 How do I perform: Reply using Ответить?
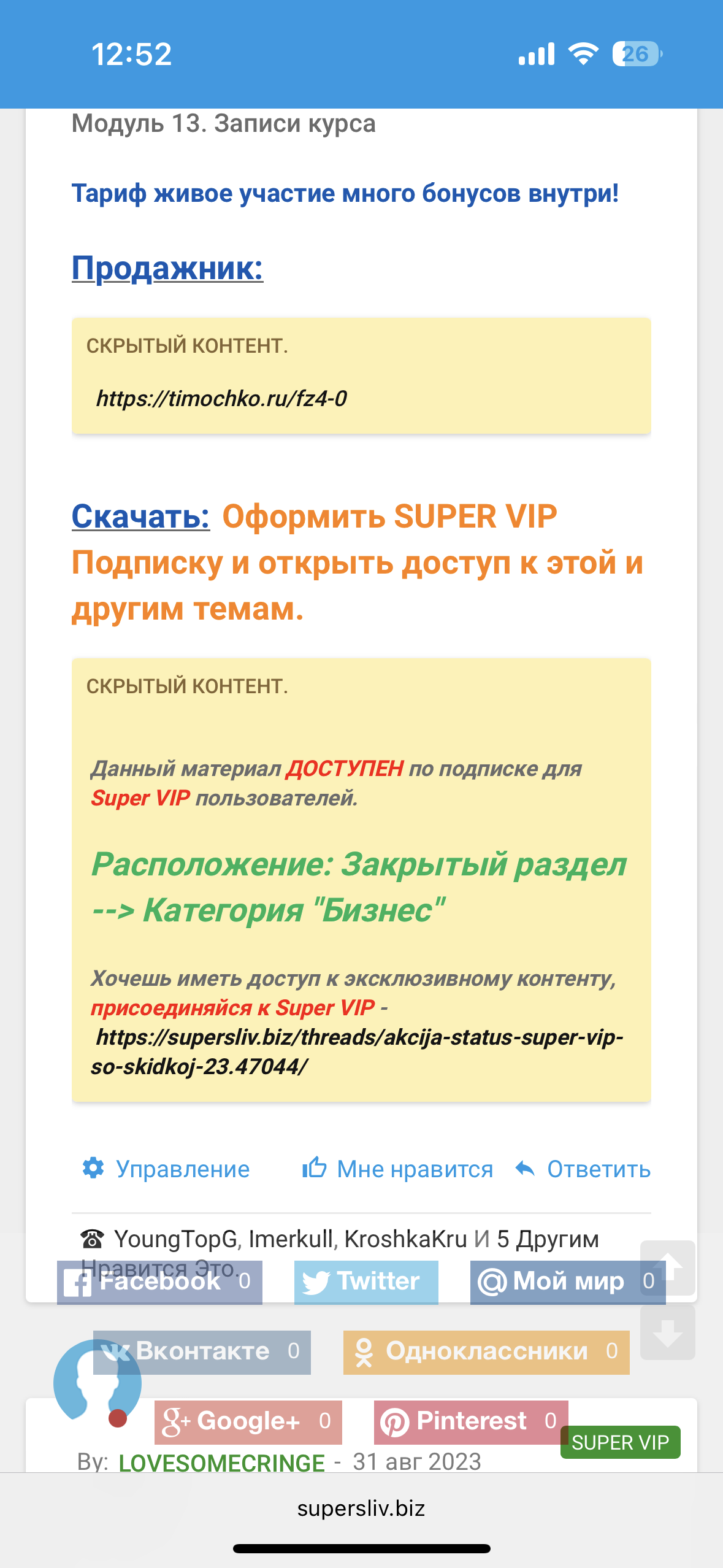583,1169
